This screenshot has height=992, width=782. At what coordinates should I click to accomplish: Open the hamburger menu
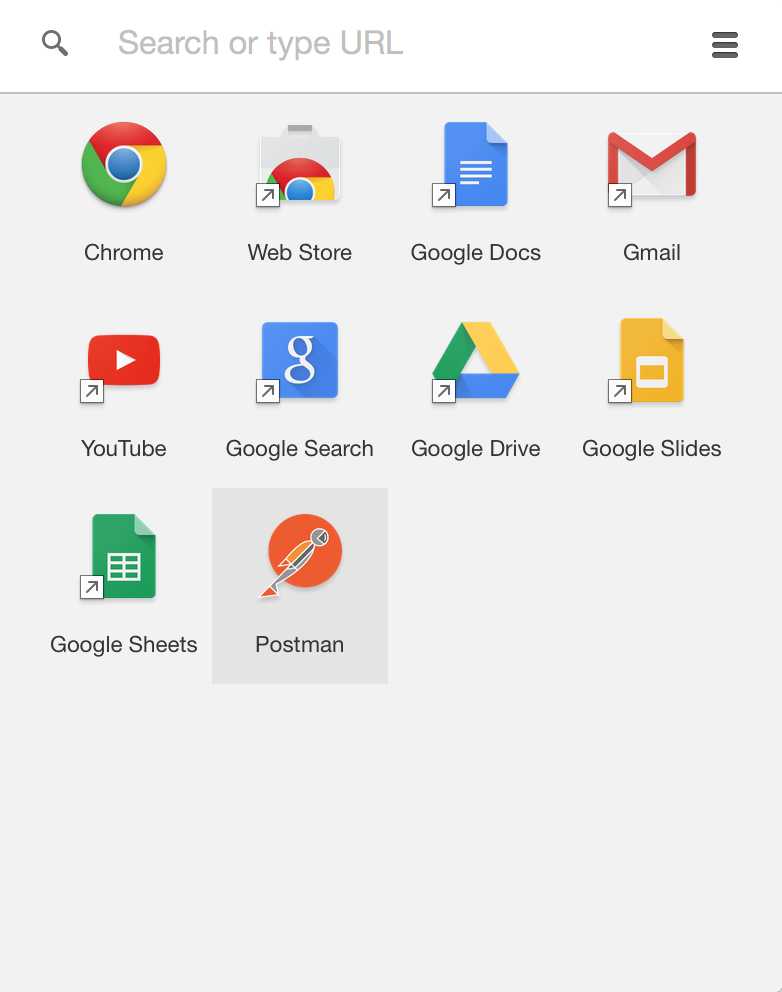725,45
